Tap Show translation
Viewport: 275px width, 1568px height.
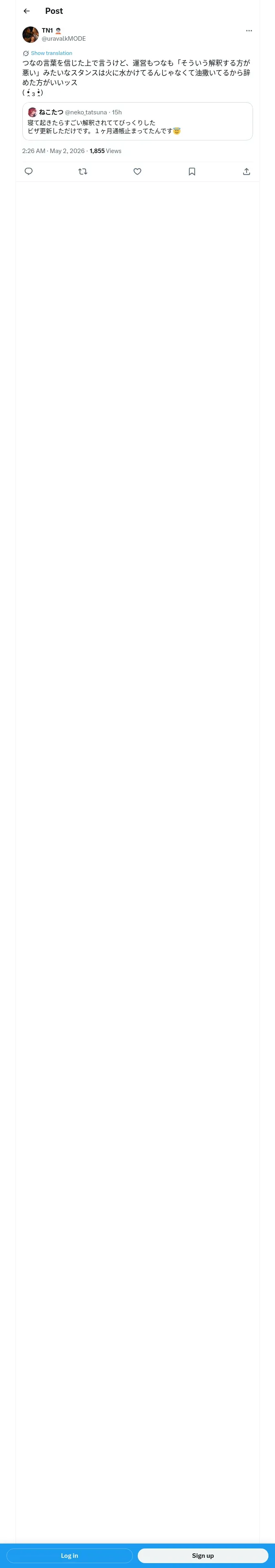52,53
